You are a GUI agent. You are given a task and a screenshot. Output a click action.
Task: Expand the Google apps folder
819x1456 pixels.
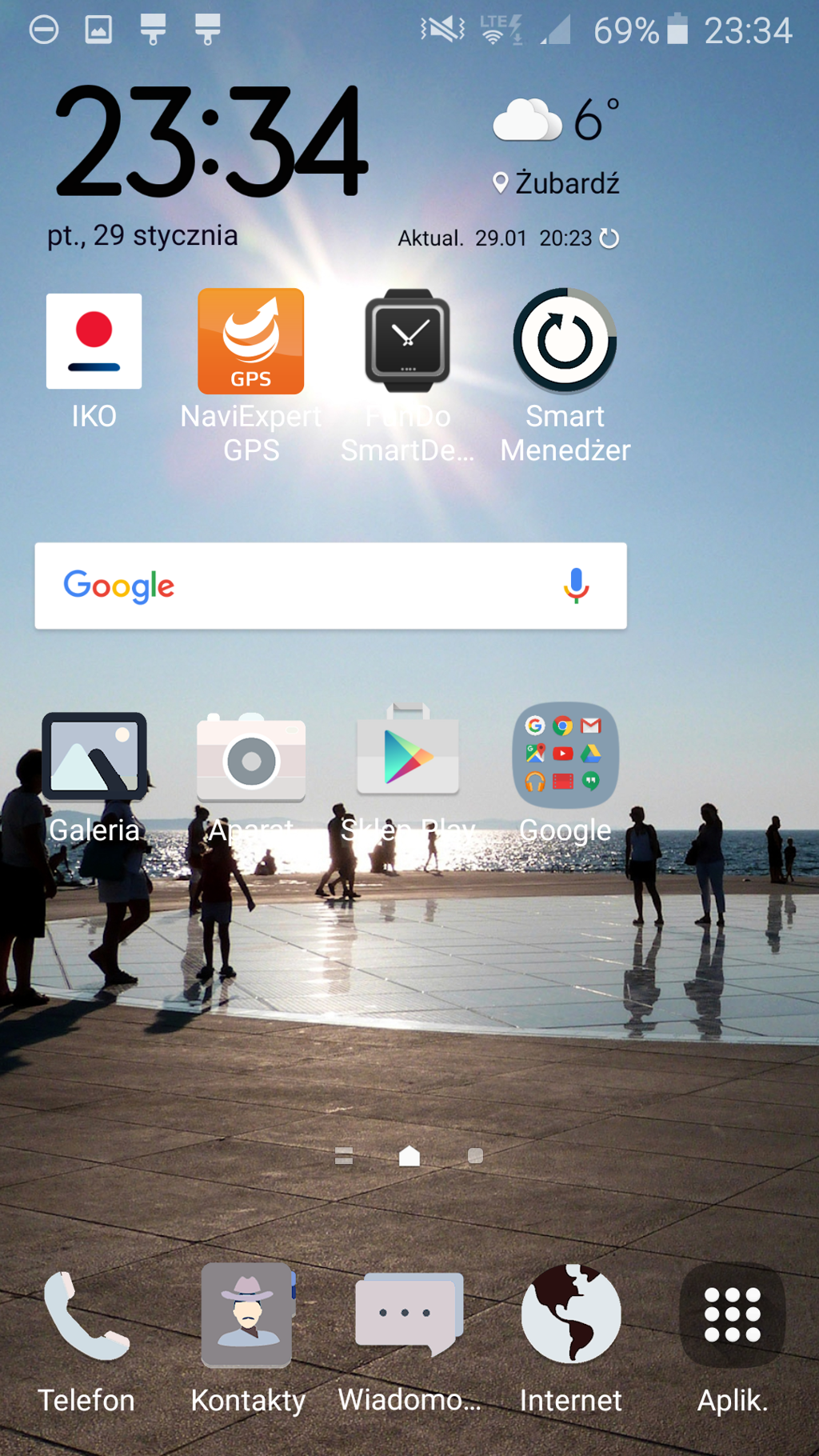click(565, 756)
